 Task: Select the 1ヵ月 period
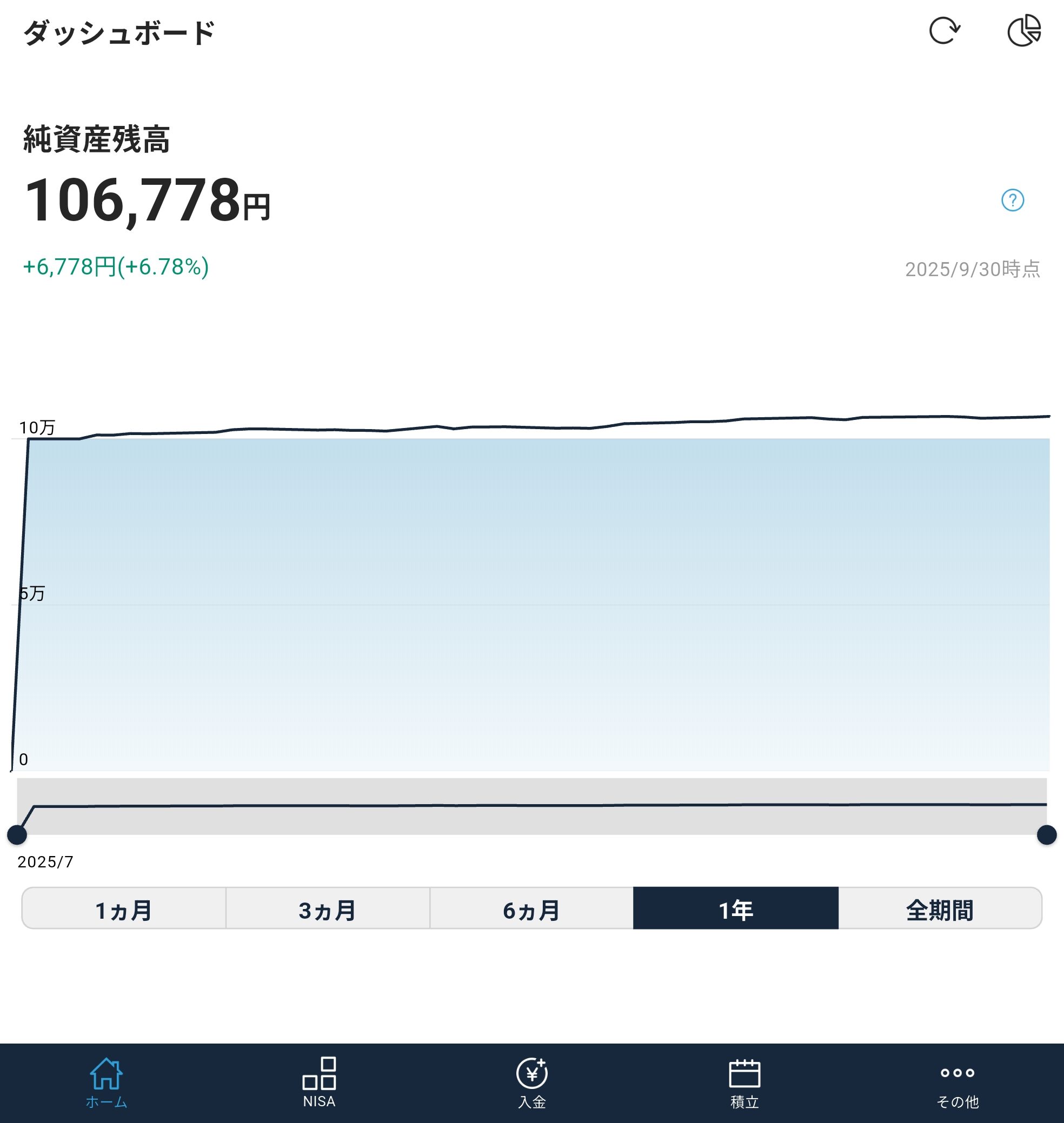tap(124, 908)
